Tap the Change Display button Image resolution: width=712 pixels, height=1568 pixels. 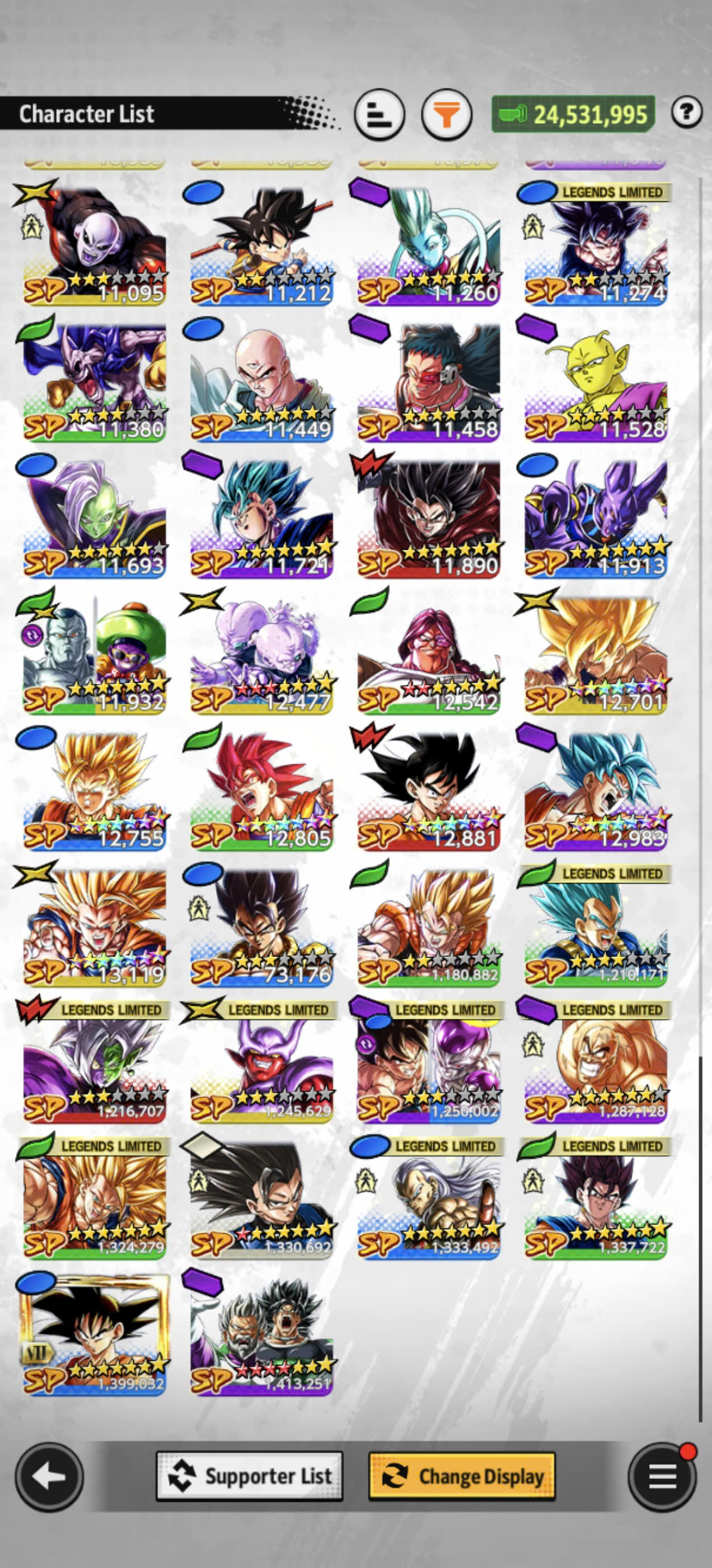(462, 1476)
